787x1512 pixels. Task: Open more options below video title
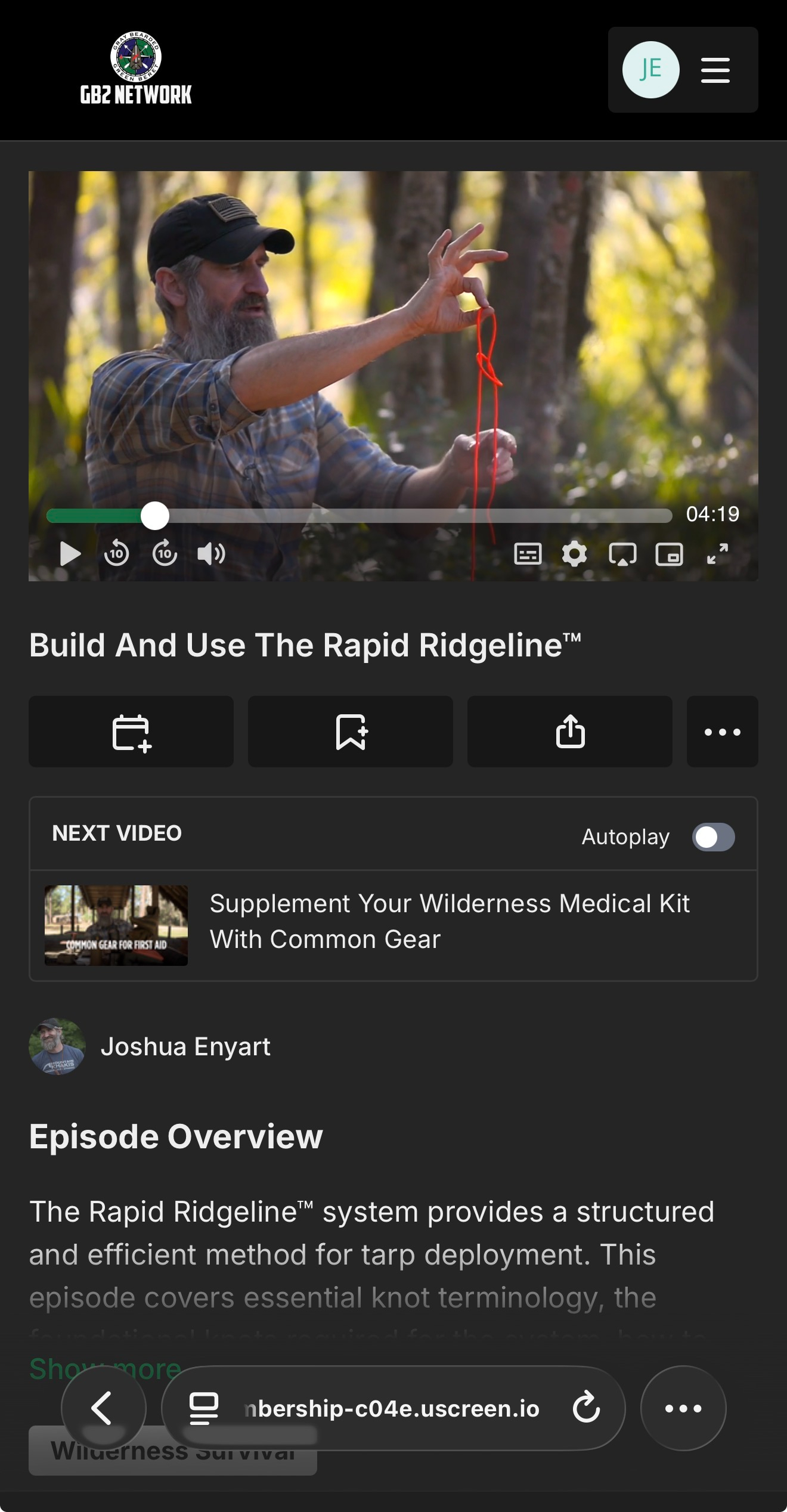point(722,732)
